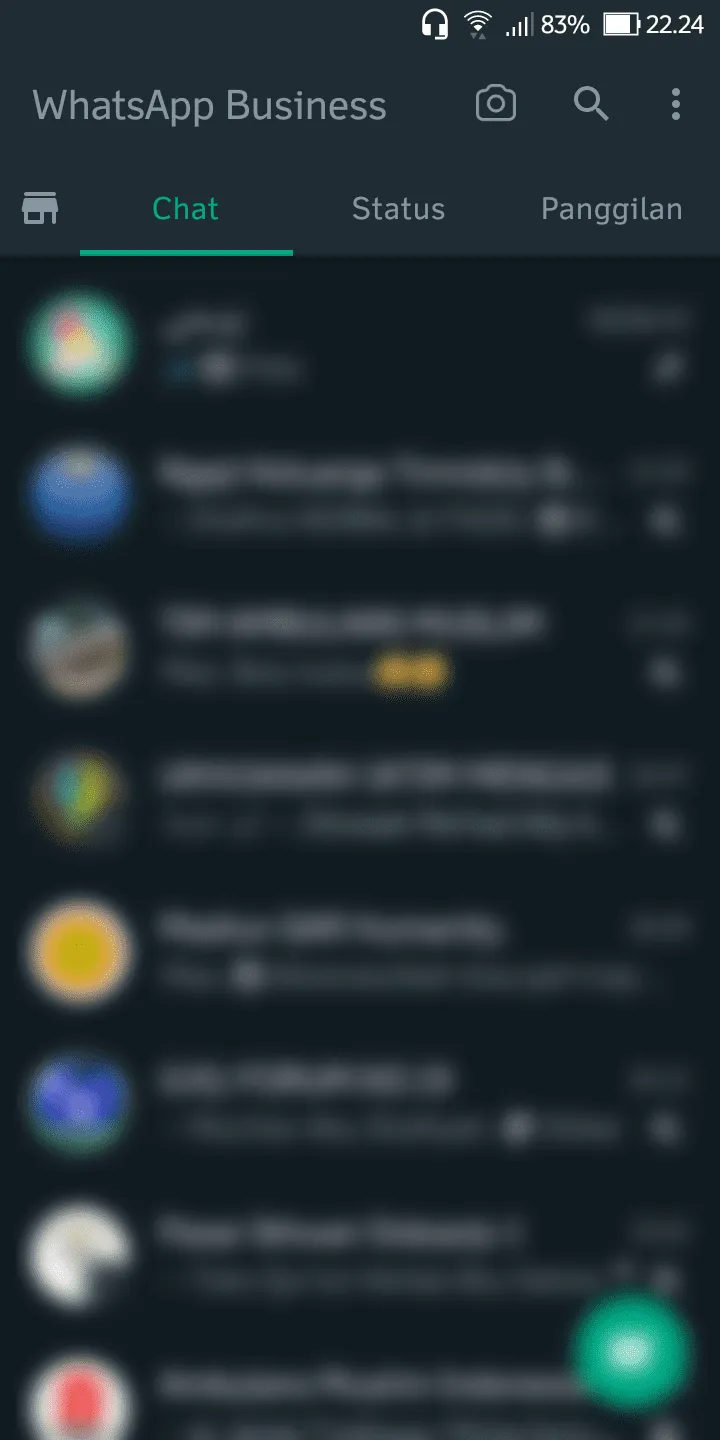Open the business tools storefront tab

(40, 209)
